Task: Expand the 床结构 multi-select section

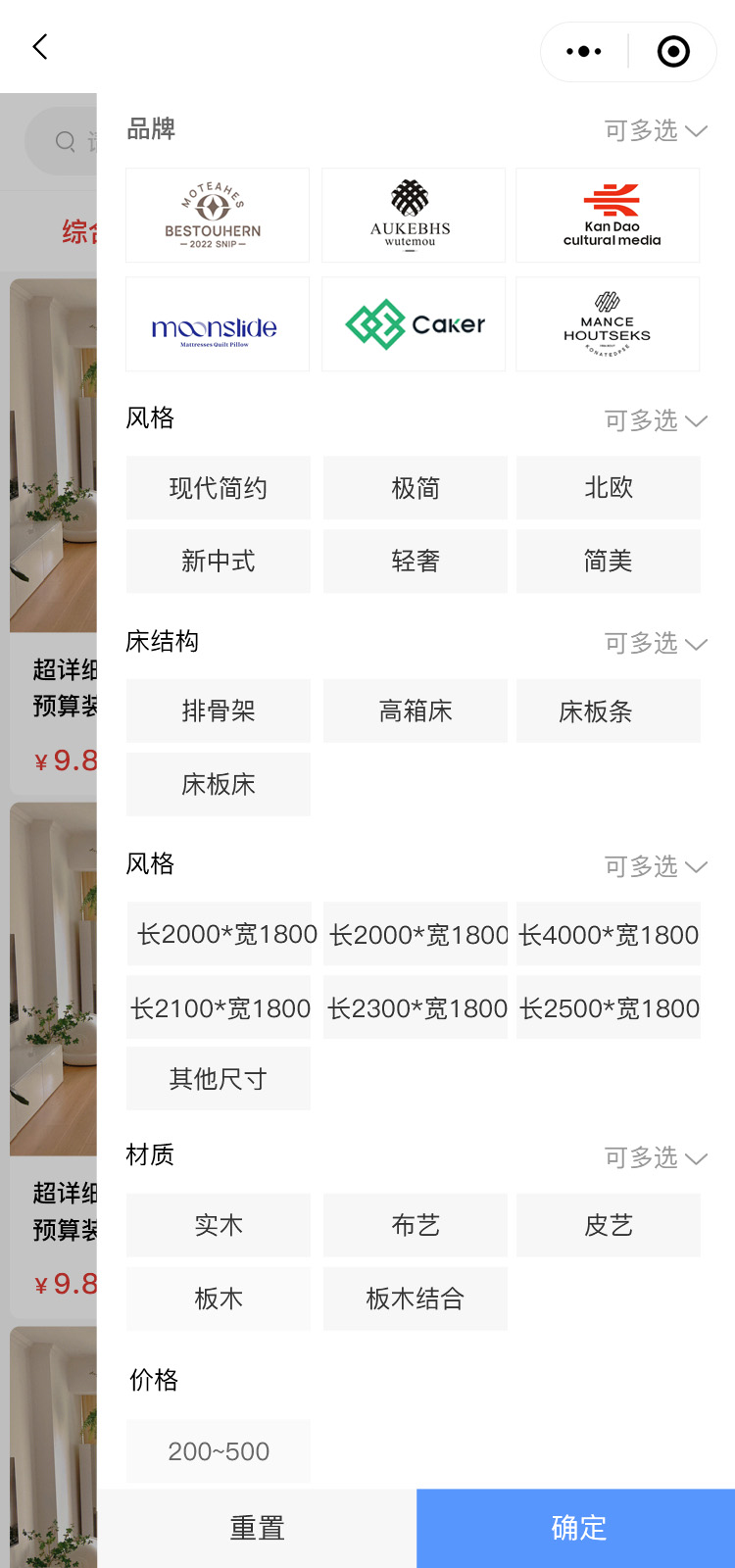Action: 655,644
